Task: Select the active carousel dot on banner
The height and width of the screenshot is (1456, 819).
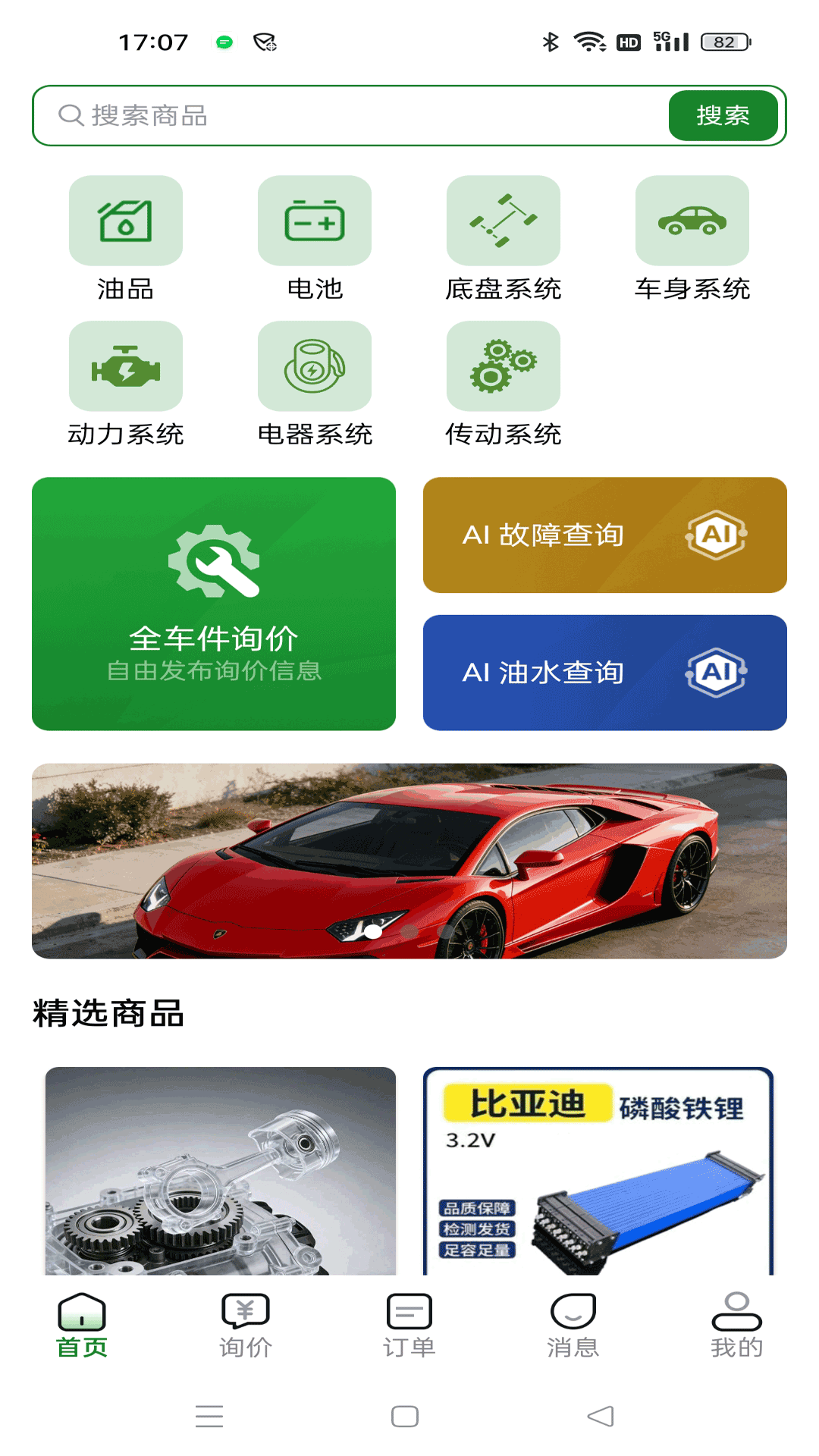Action: pyautogui.click(x=372, y=931)
